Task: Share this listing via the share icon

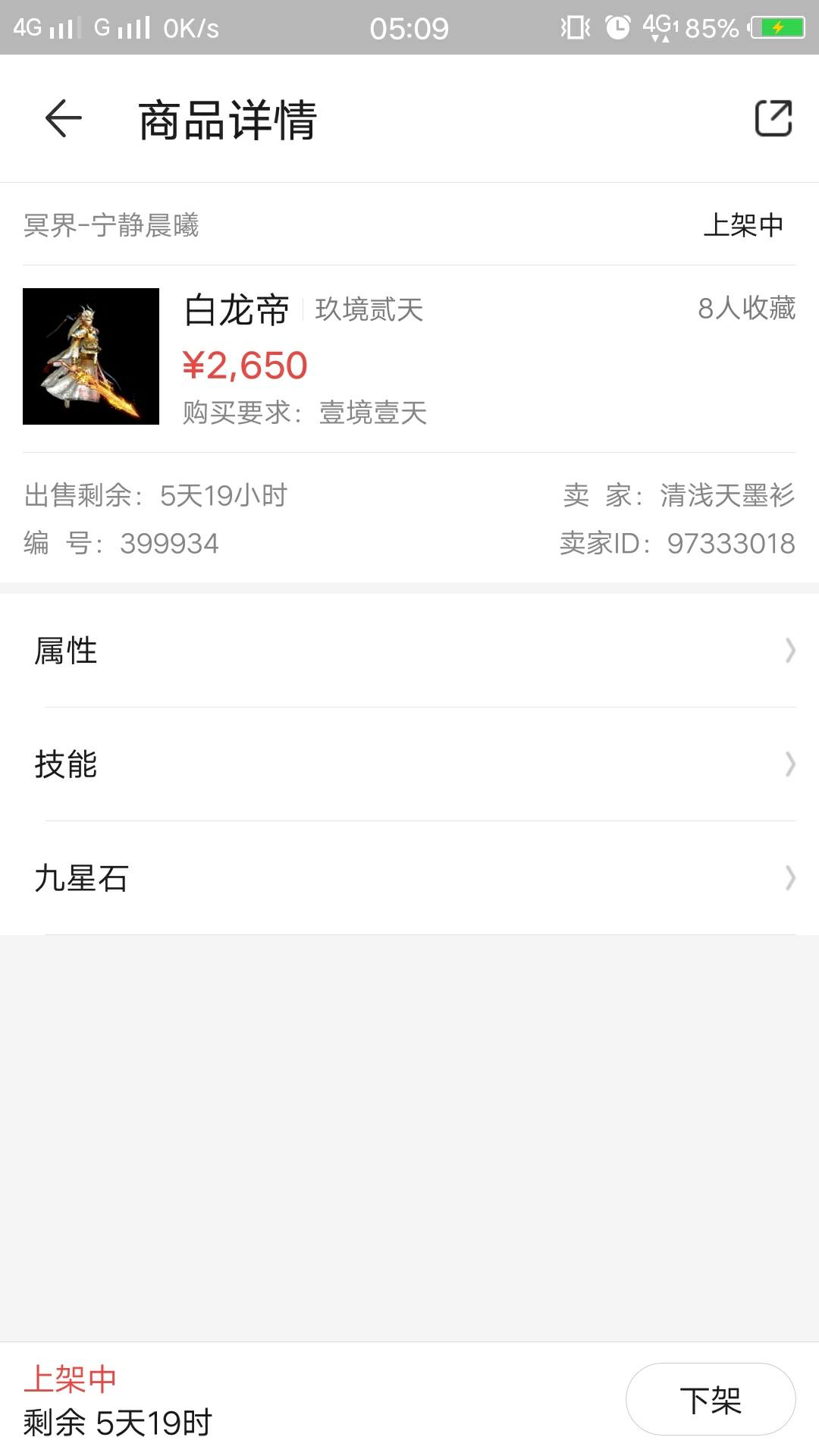Action: (x=773, y=118)
